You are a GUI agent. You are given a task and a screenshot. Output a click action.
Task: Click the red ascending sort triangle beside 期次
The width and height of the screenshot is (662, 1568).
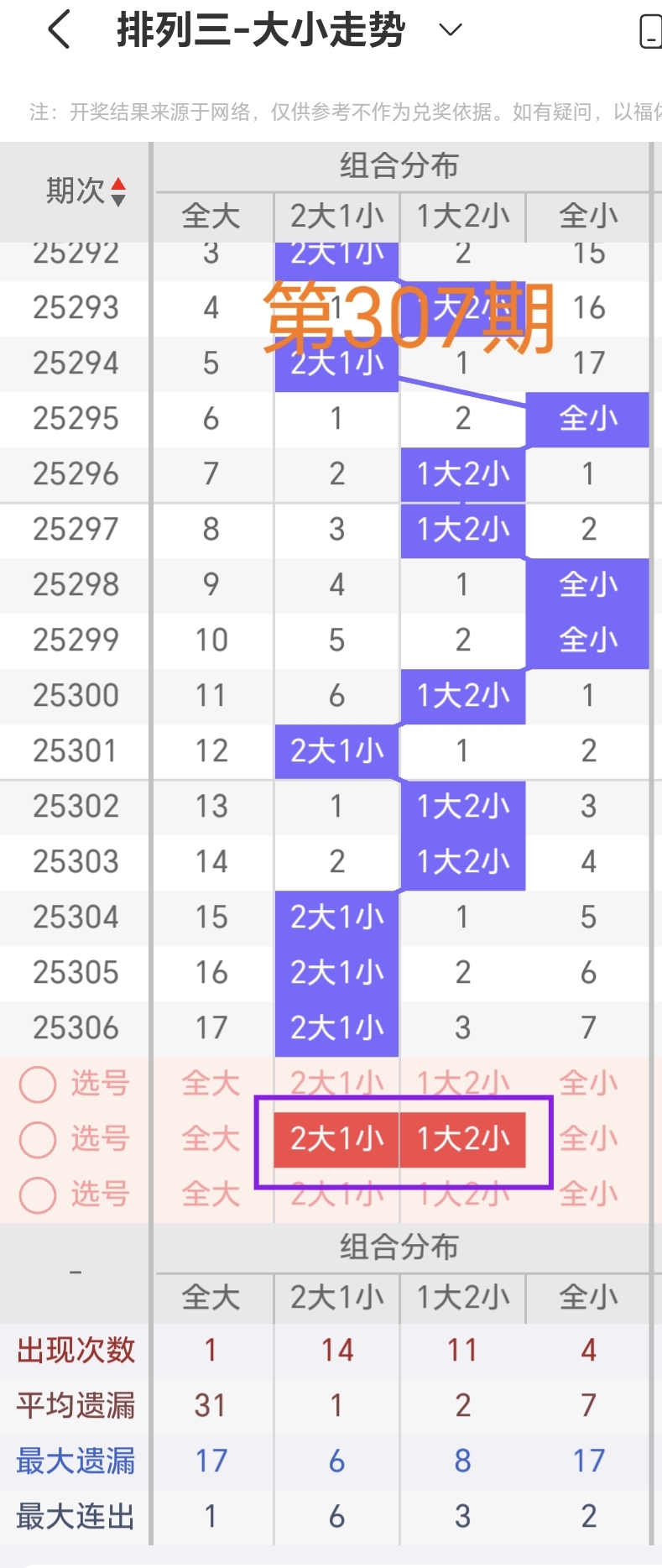click(x=120, y=184)
